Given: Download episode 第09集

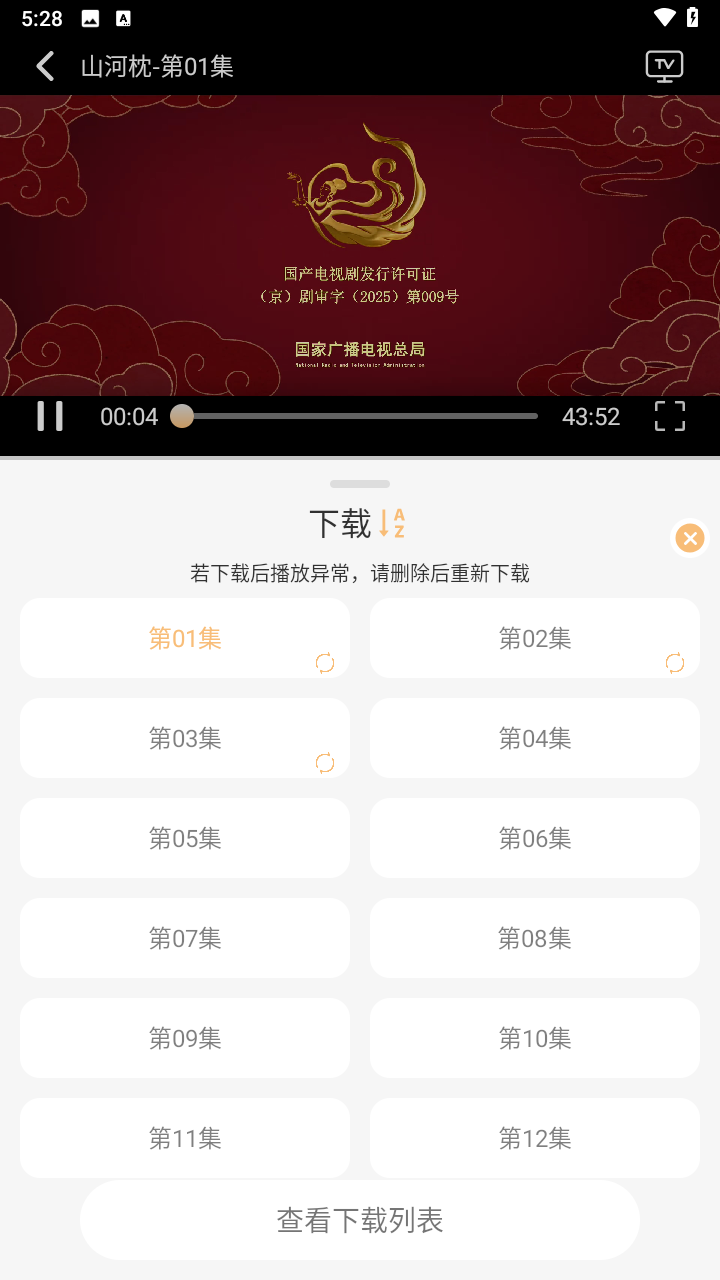Looking at the screenshot, I should (x=185, y=1038).
